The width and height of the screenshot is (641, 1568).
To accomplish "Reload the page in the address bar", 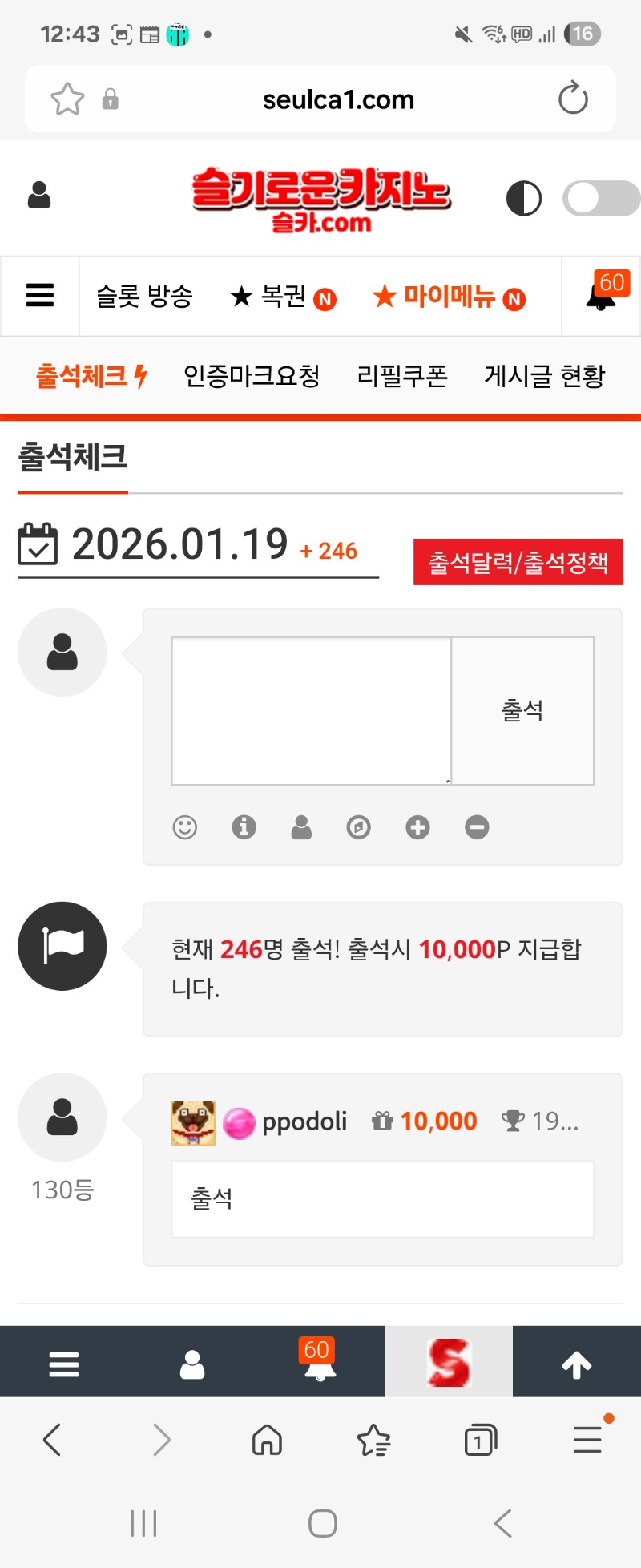I will point(573,99).
